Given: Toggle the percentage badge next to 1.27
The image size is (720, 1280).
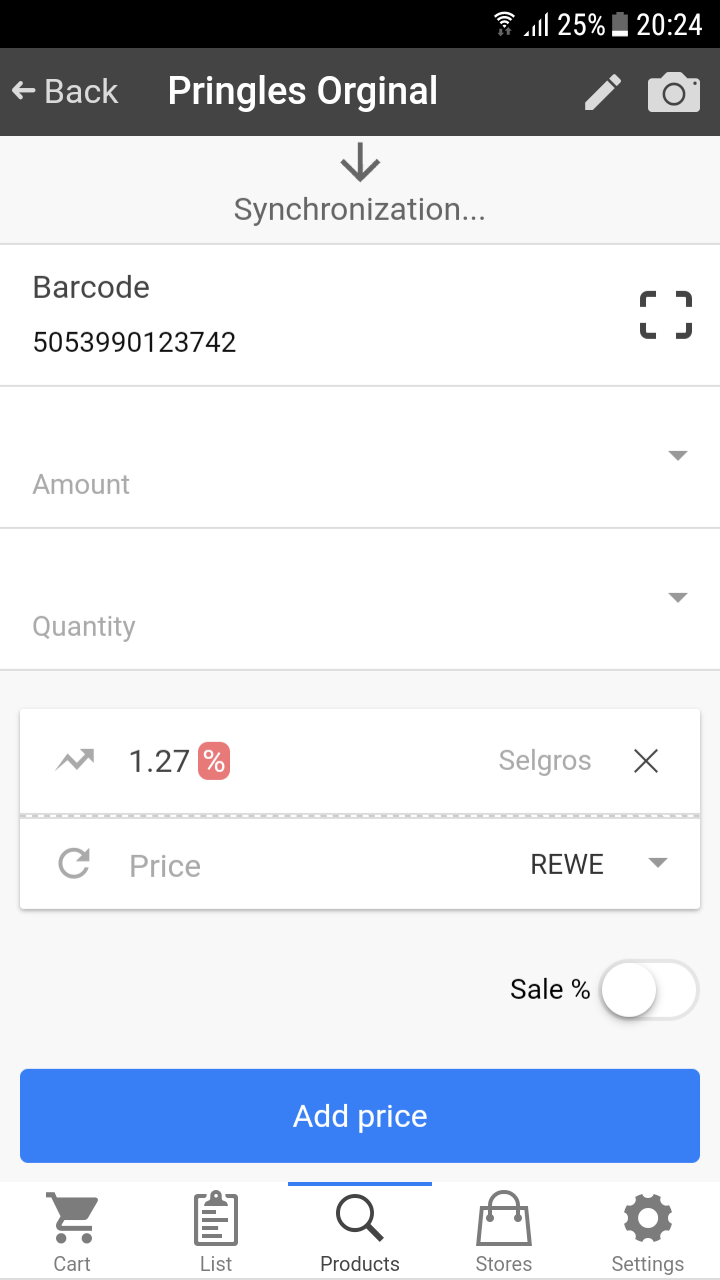Looking at the screenshot, I should 210,761.
